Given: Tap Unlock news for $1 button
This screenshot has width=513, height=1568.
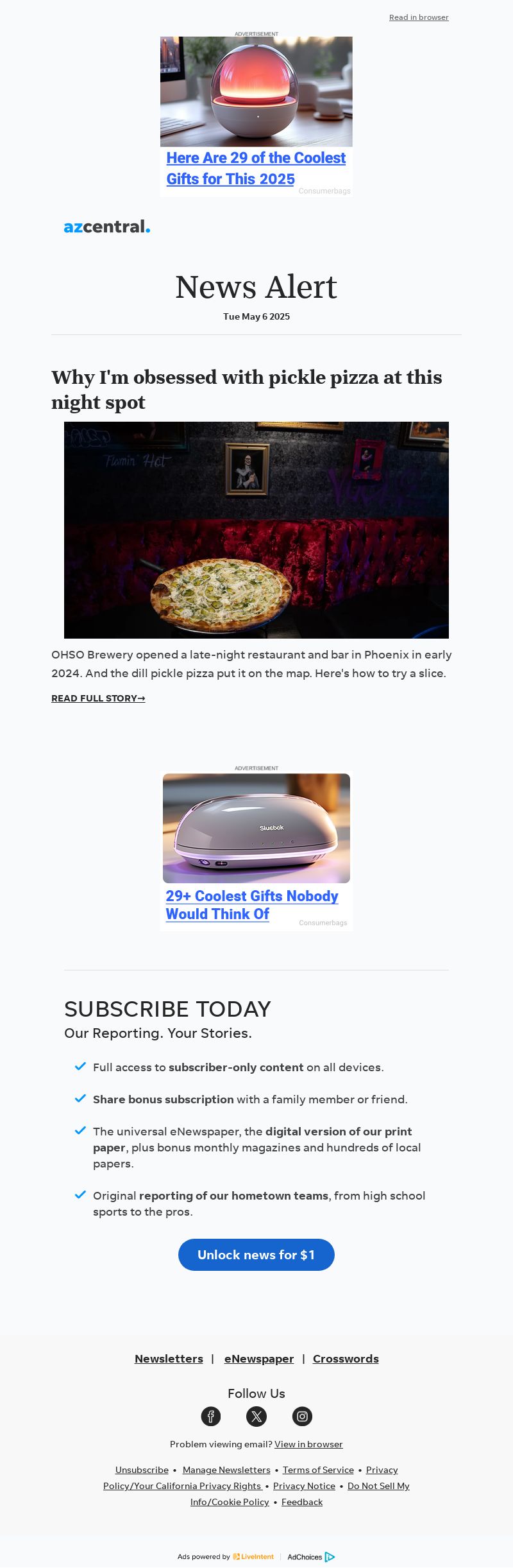Looking at the screenshot, I should (x=256, y=1255).
